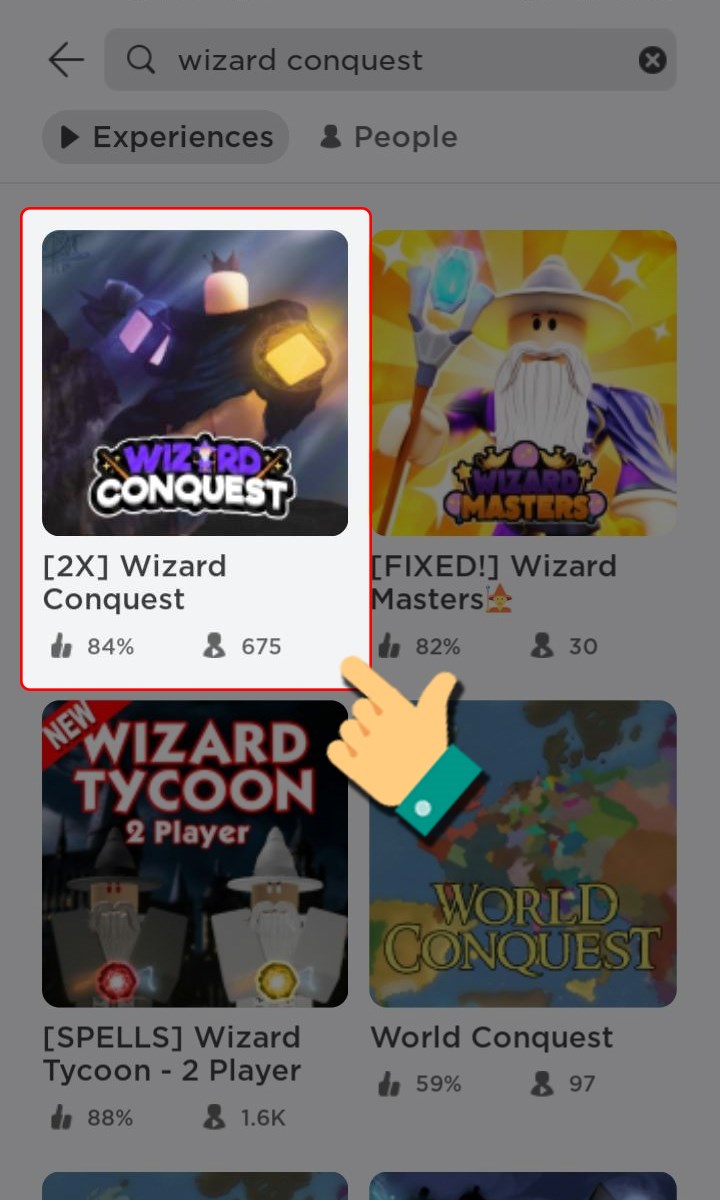
Task: Select the Experiences filter tab
Action: click(x=165, y=136)
